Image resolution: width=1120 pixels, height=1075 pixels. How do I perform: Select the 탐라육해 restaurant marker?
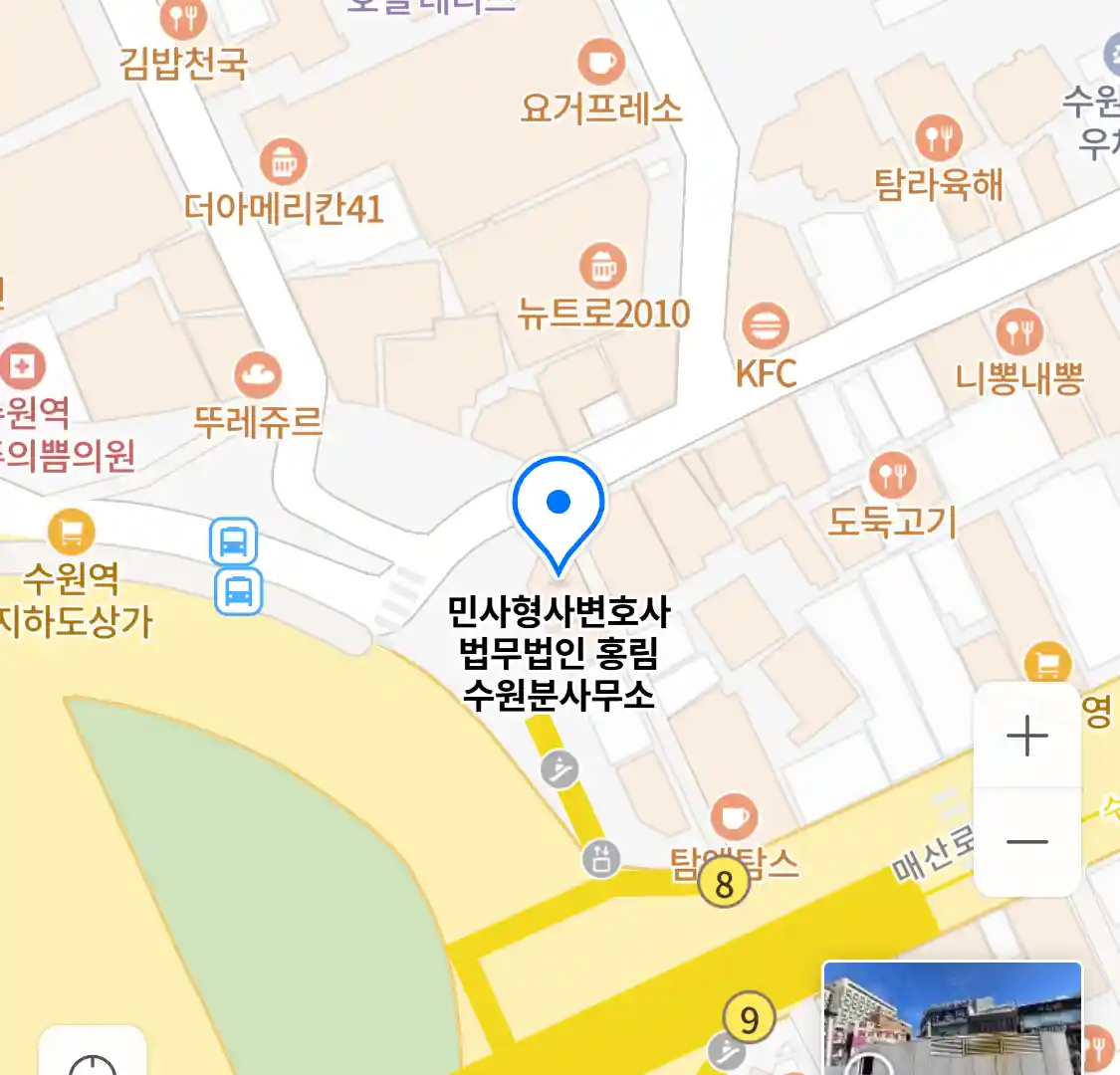pos(938,137)
